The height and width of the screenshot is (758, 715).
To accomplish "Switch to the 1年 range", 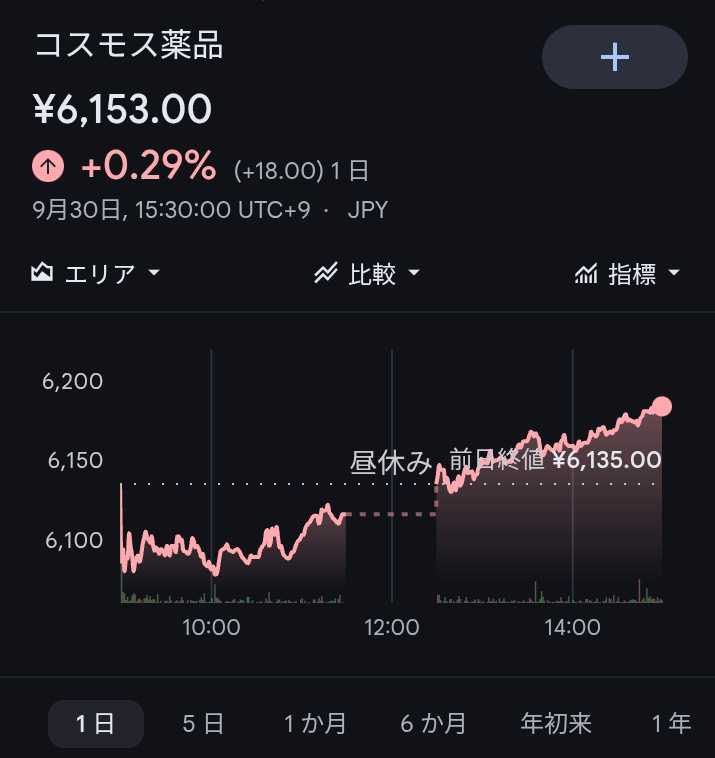I will click(x=671, y=724).
